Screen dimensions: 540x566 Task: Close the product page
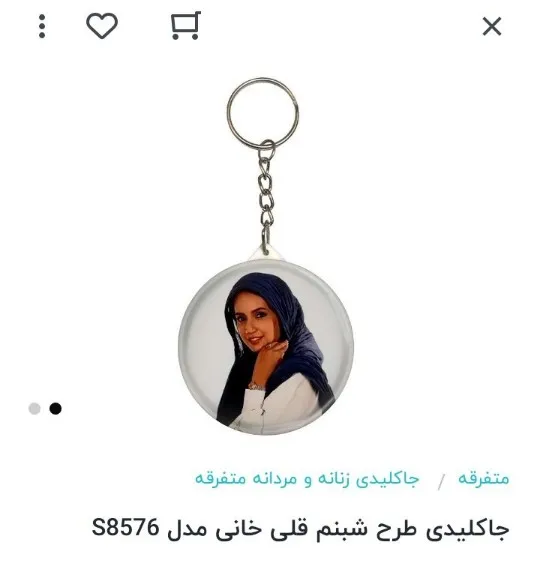click(x=492, y=26)
